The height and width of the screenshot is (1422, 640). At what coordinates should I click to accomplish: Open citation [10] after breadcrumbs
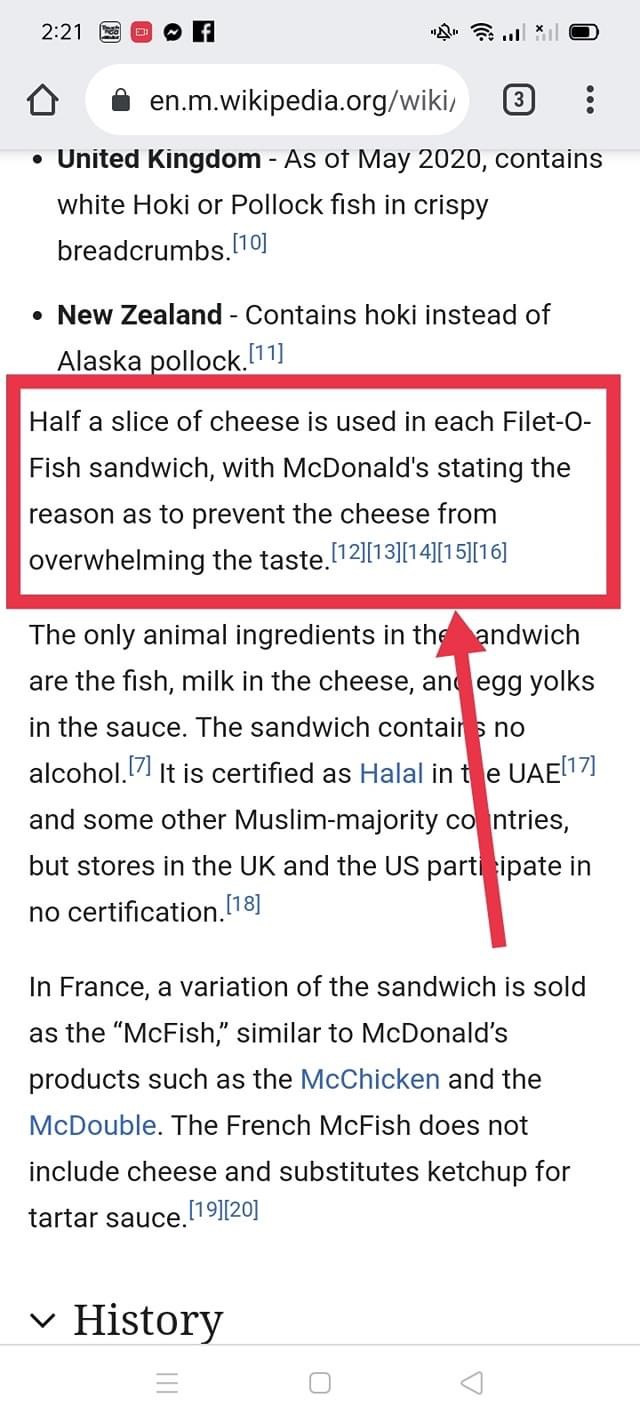249,243
